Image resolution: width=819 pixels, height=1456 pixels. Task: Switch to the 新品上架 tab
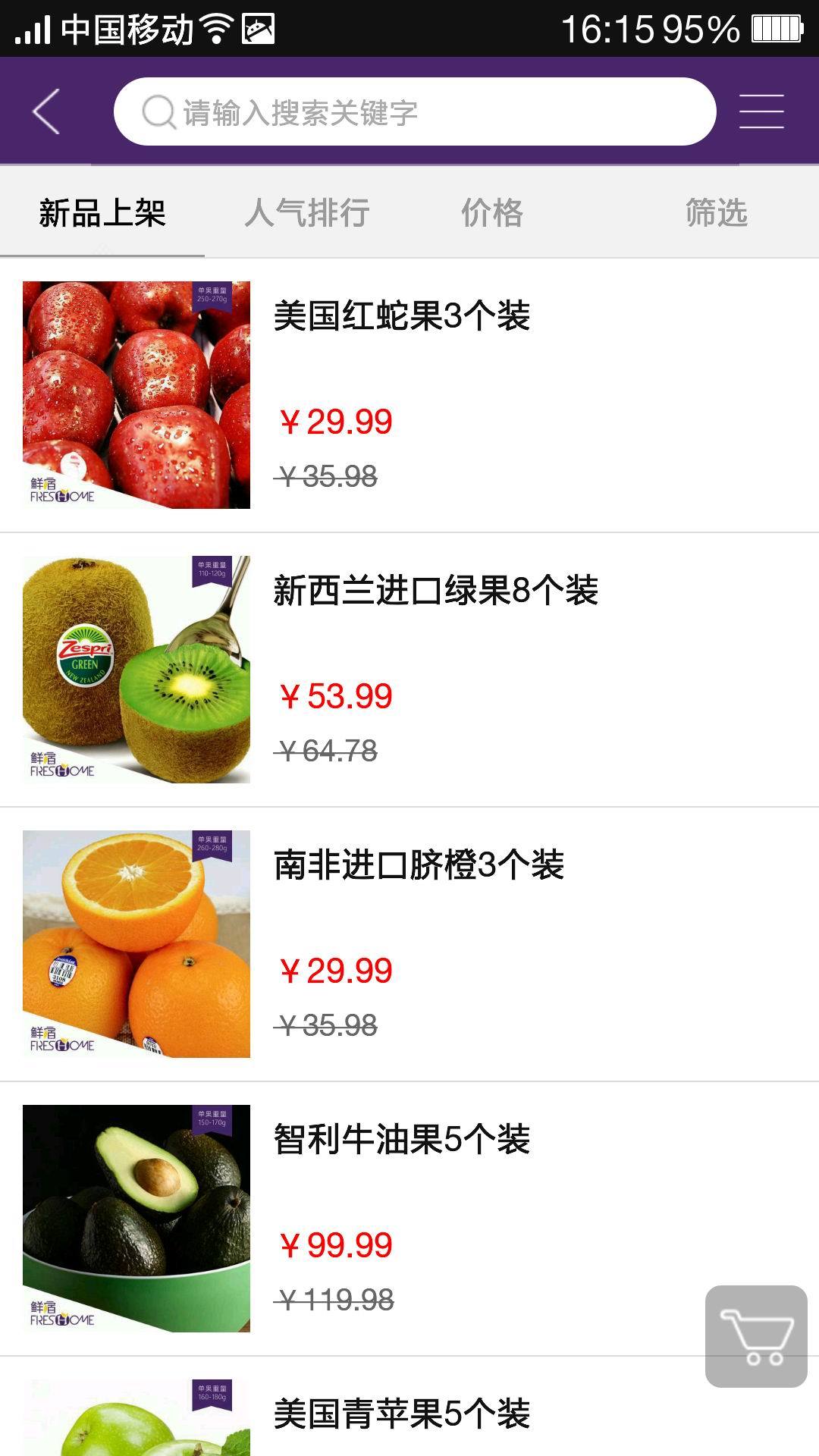click(102, 213)
